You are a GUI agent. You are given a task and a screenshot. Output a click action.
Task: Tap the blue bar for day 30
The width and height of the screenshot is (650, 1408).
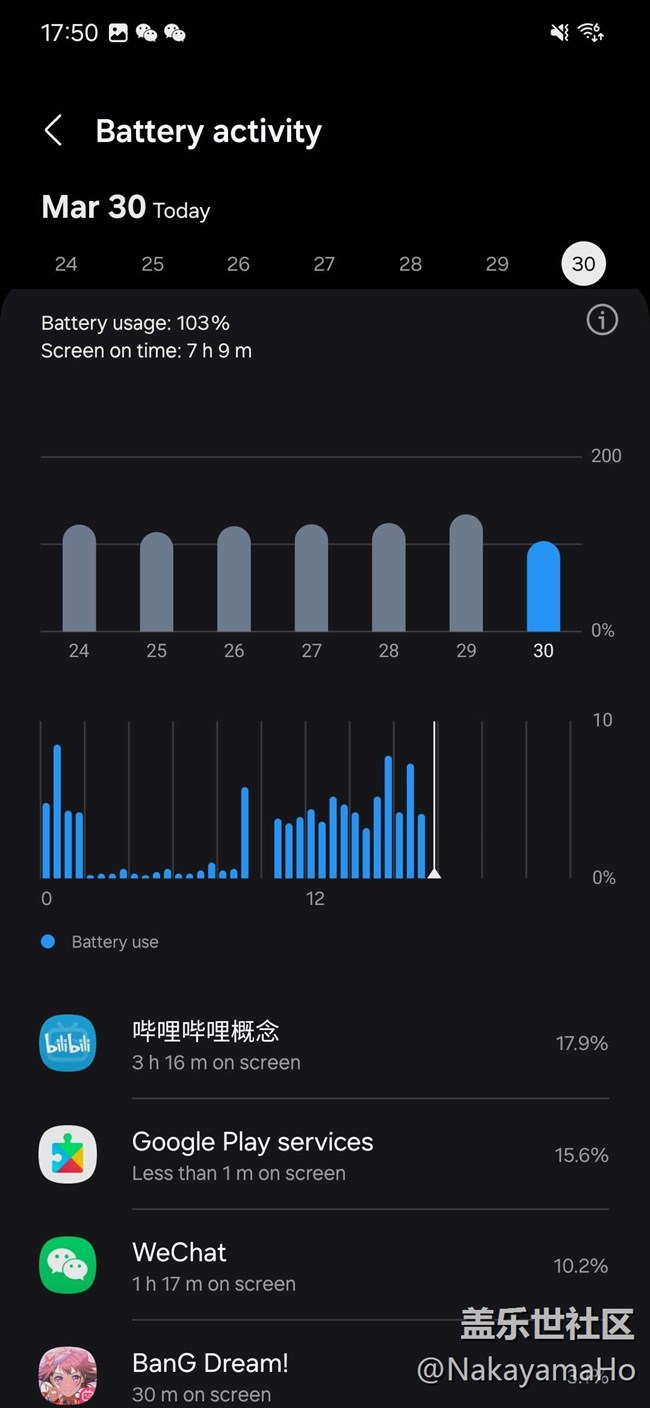pos(544,586)
